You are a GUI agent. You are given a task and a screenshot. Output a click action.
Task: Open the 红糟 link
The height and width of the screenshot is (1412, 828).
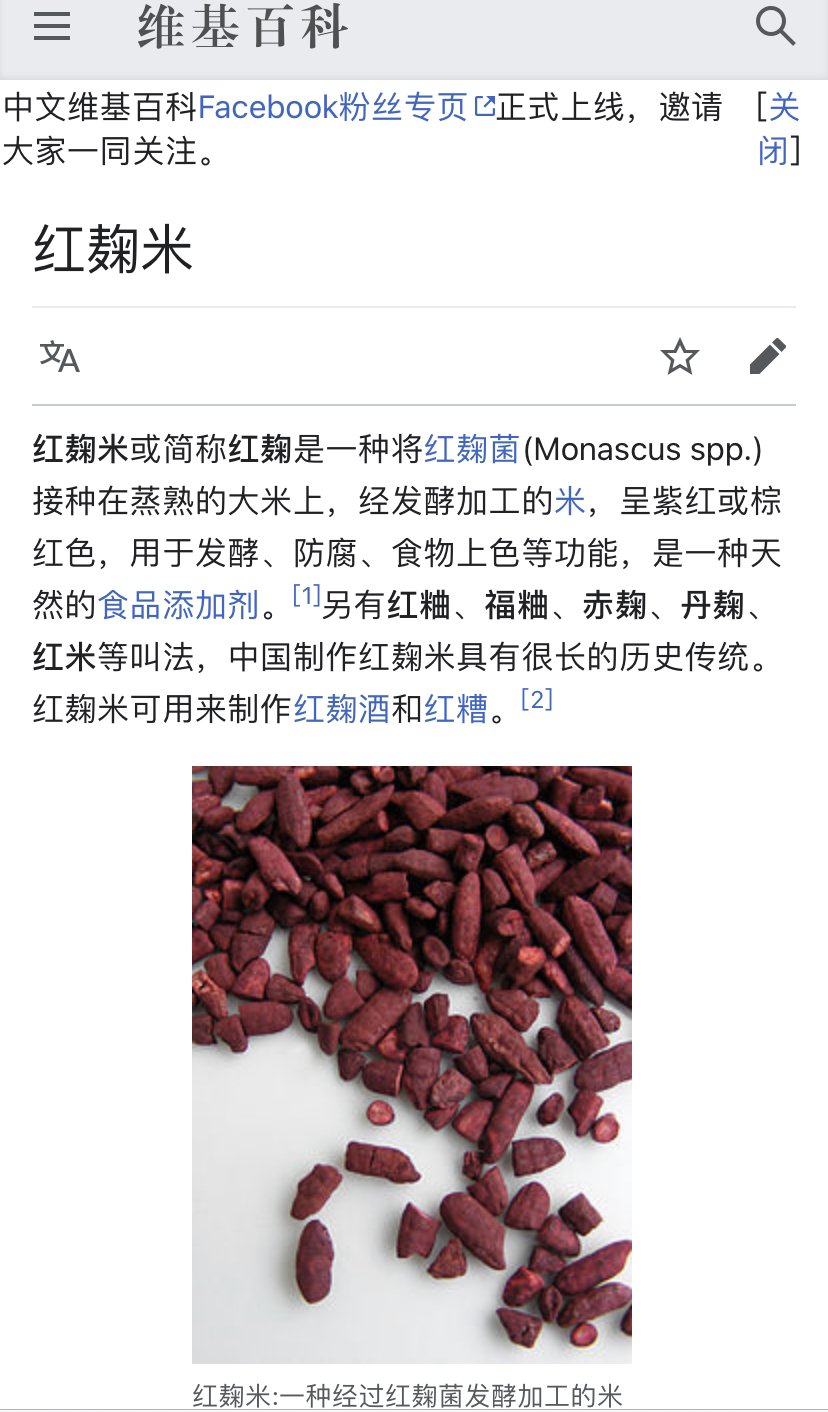coord(455,709)
